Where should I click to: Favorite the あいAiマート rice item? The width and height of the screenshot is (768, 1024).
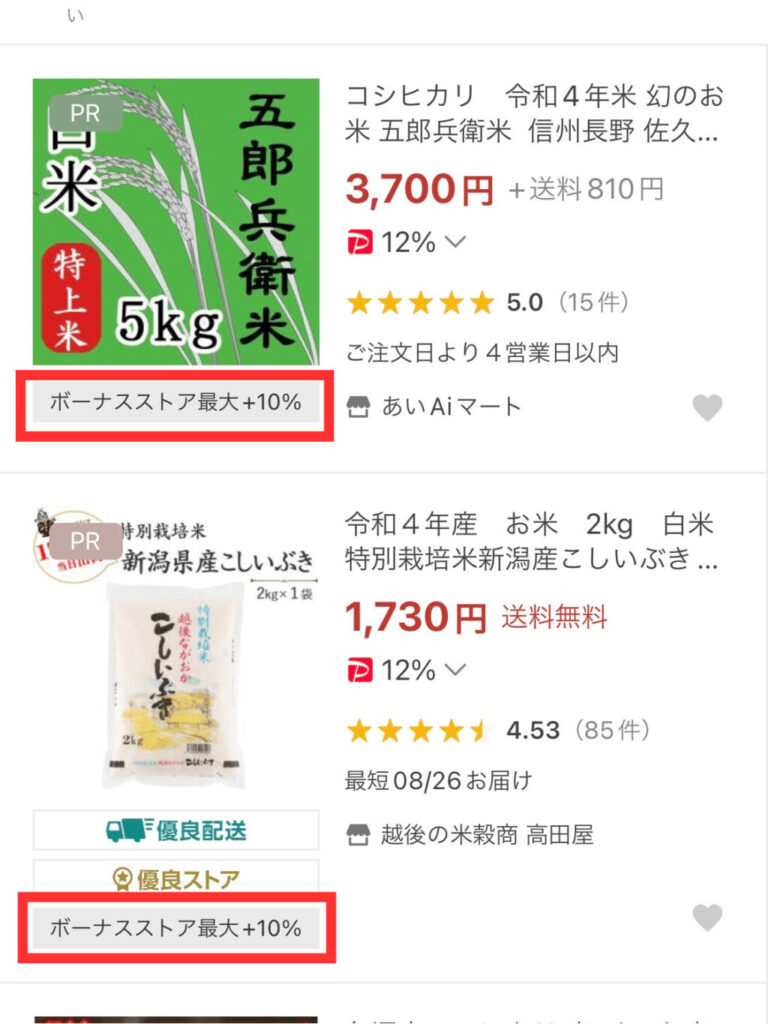707,407
